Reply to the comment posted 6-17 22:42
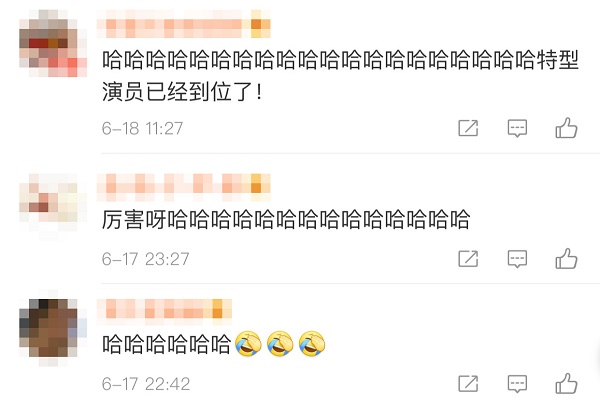600x408 pixels. tap(517, 384)
